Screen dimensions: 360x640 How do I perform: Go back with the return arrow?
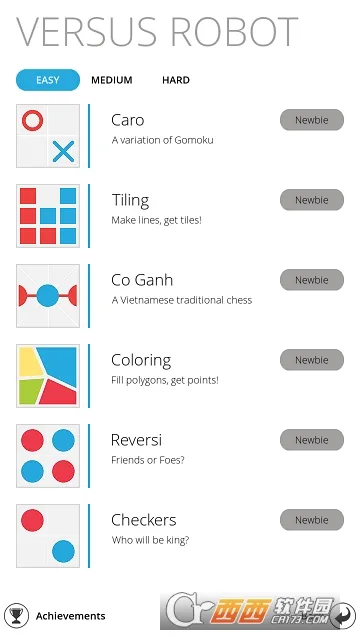pos(343,616)
